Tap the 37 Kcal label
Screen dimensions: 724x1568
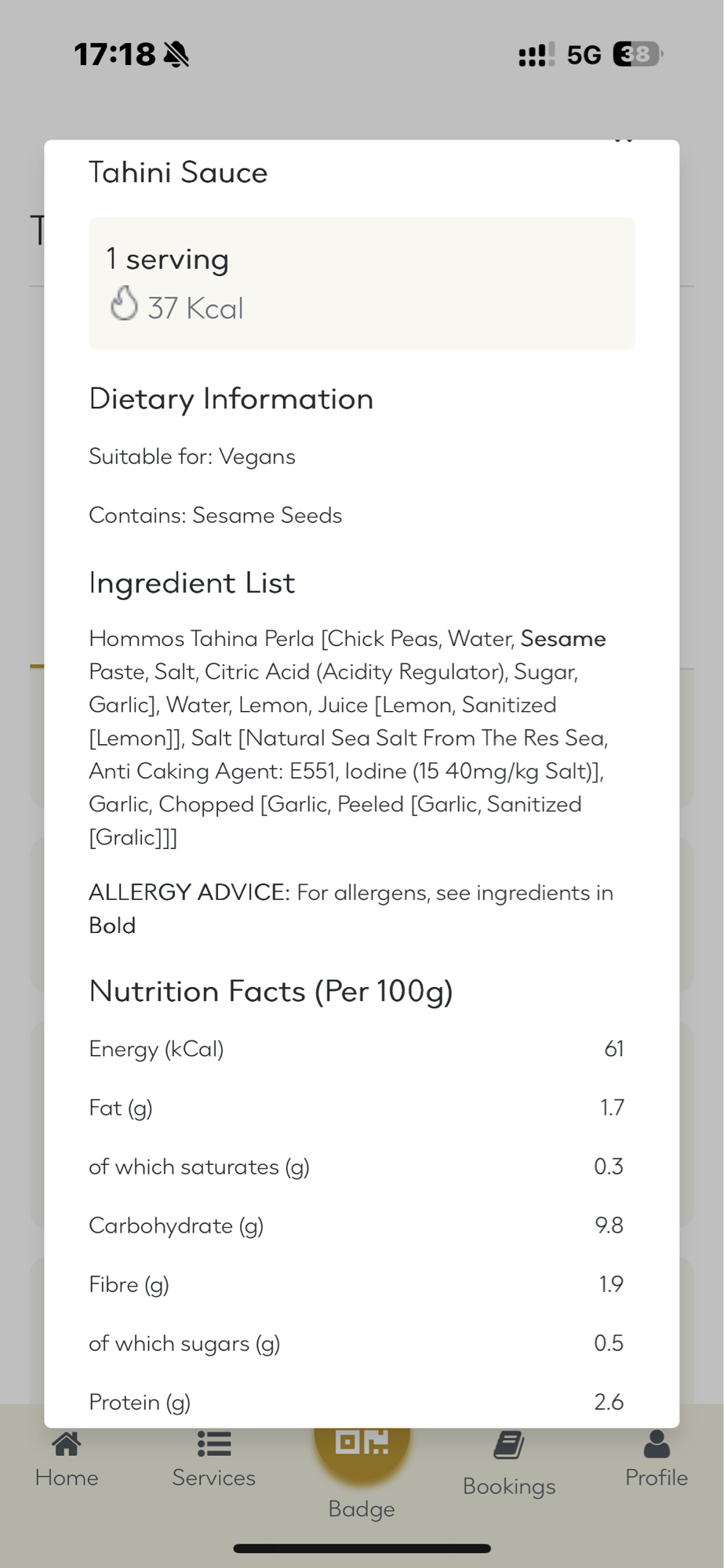click(195, 307)
